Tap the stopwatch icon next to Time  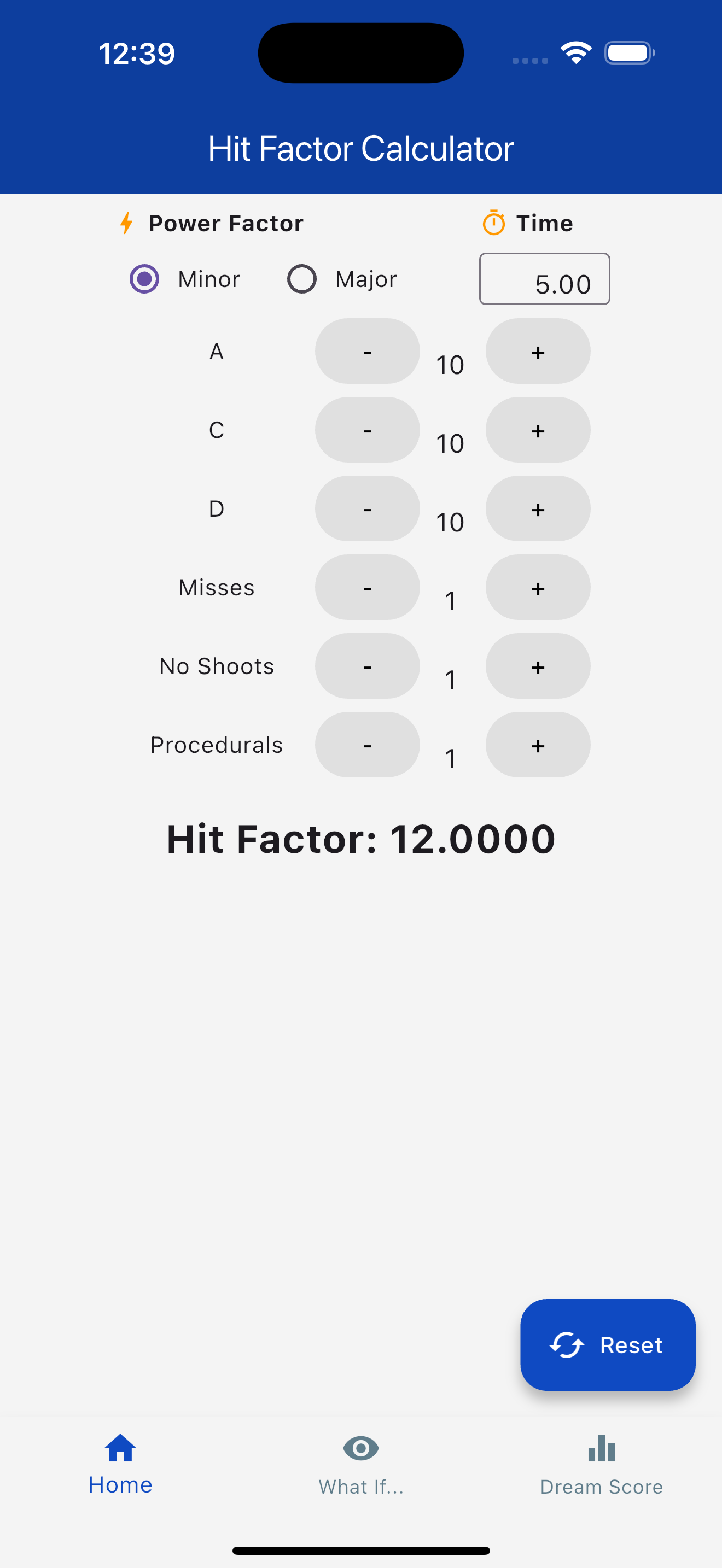point(494,223)
